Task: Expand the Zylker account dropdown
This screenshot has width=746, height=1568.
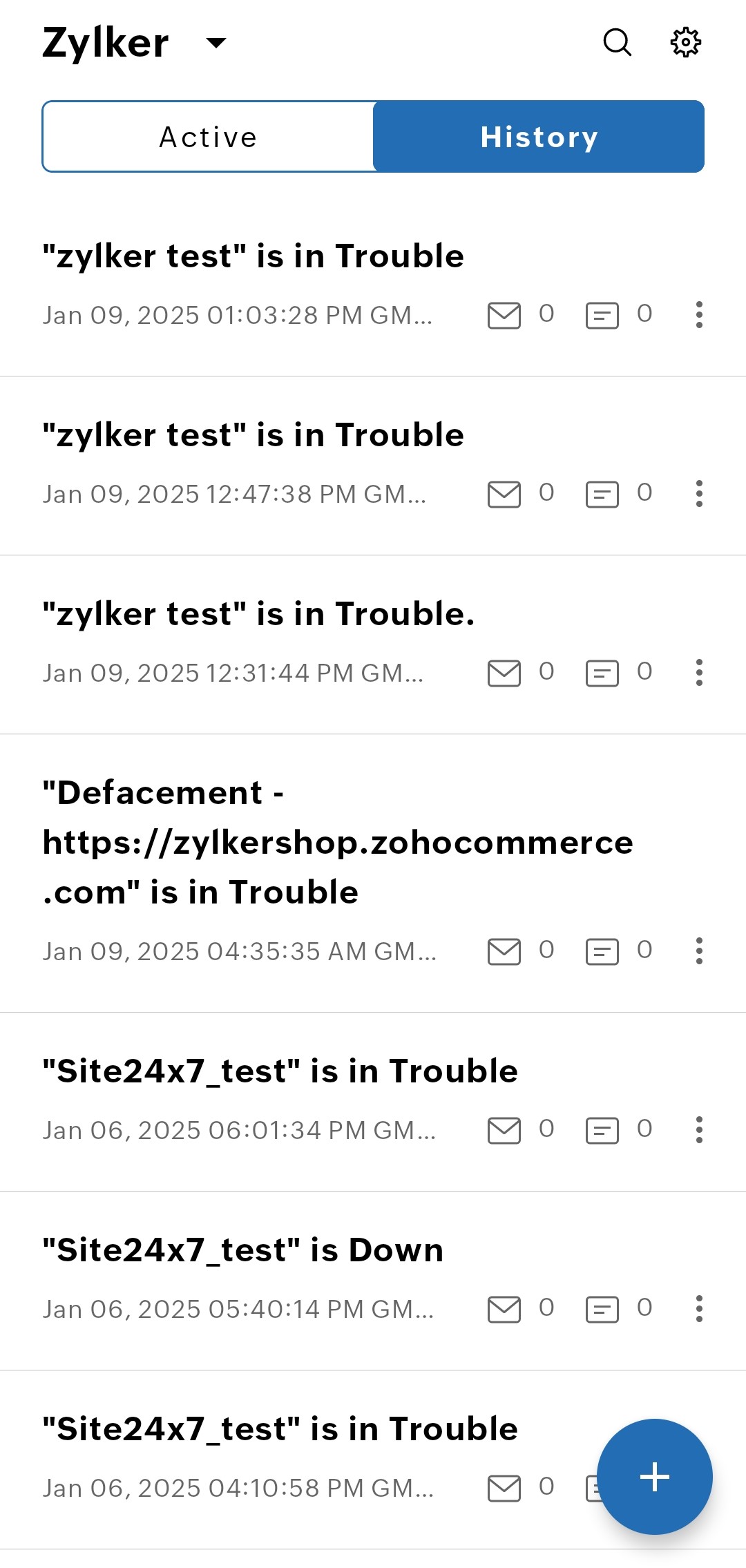Action: click(x=216, y=43)
